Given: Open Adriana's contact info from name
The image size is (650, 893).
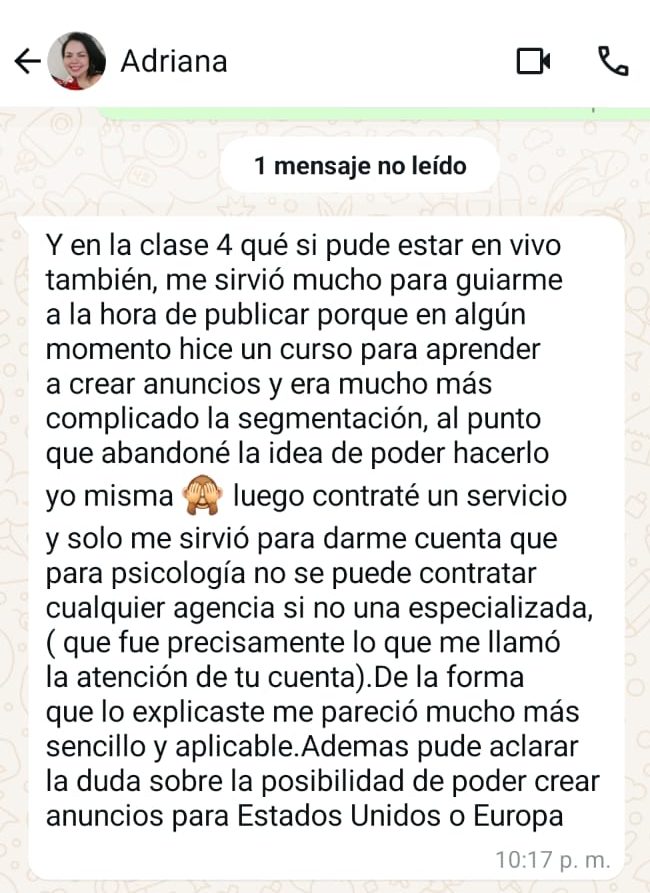Looking at the screenshot, I should click(173, 62).
